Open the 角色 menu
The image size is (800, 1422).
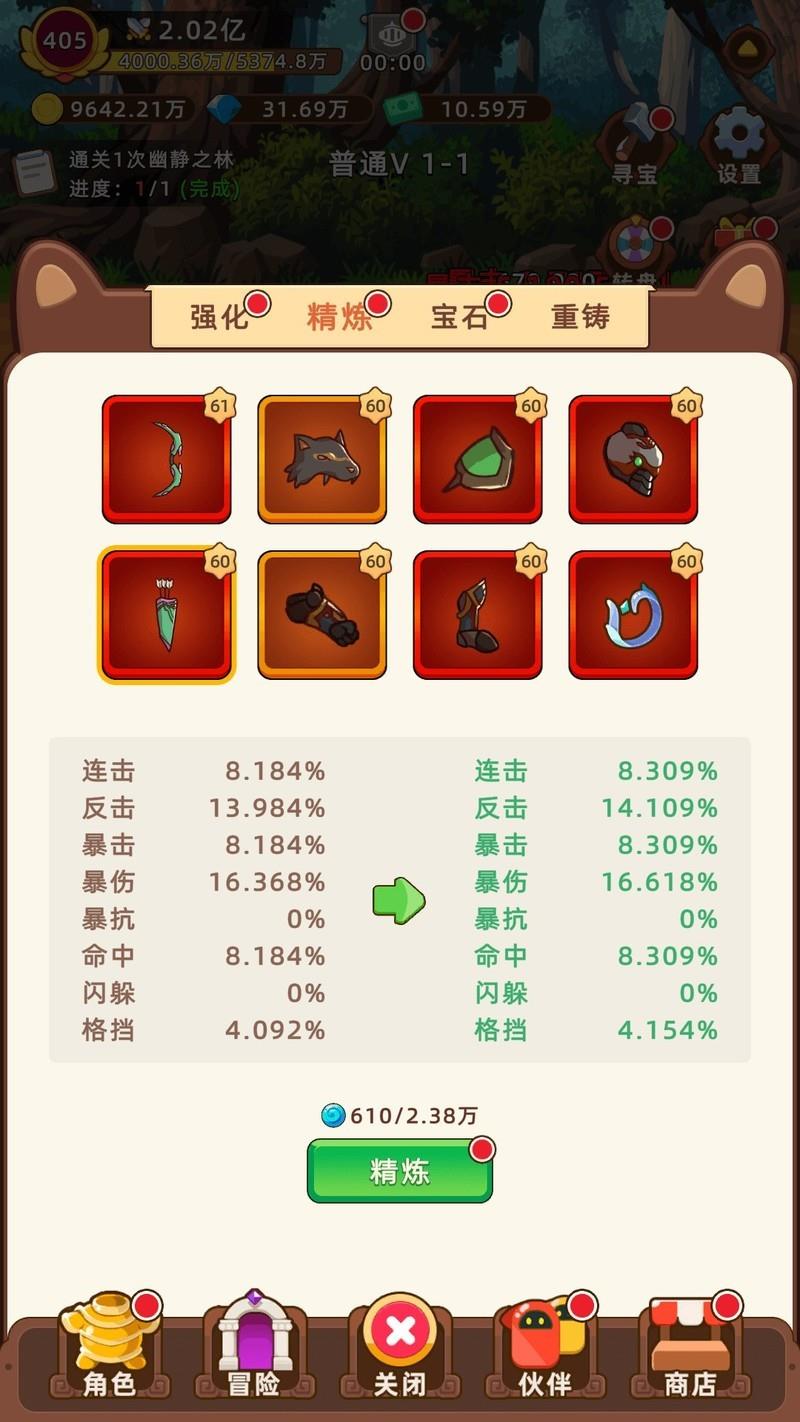coord(108,1350)
